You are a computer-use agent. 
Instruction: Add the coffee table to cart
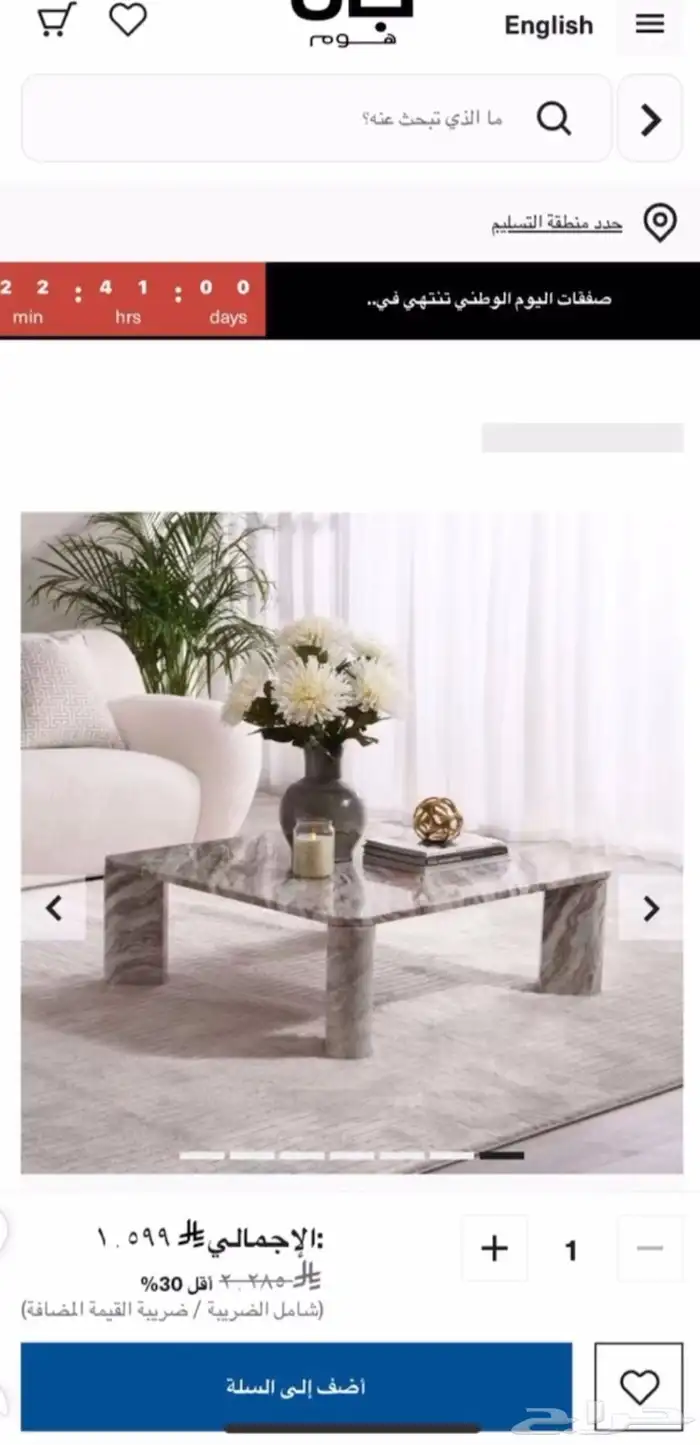(296, 1387)
